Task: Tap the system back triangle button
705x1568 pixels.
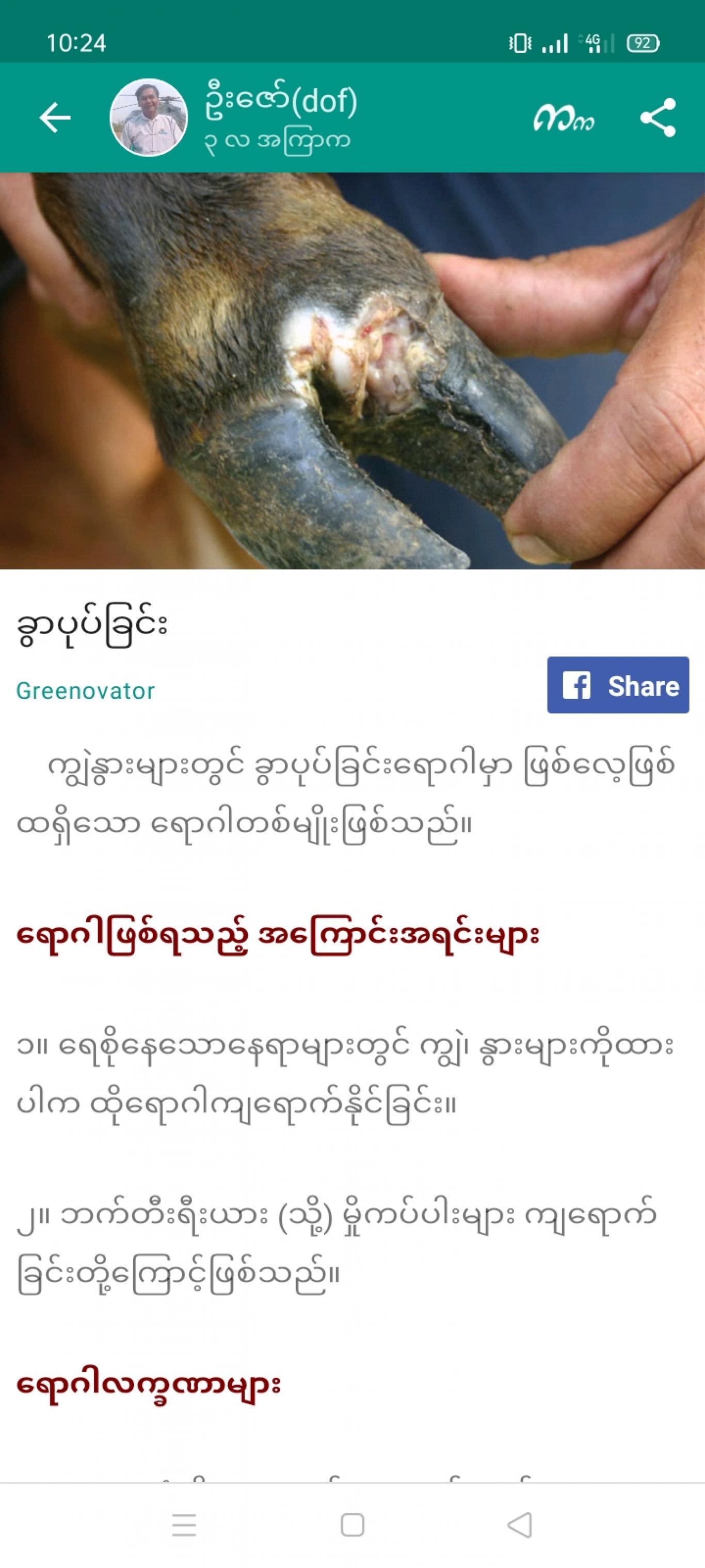Action: [520, 1526]
